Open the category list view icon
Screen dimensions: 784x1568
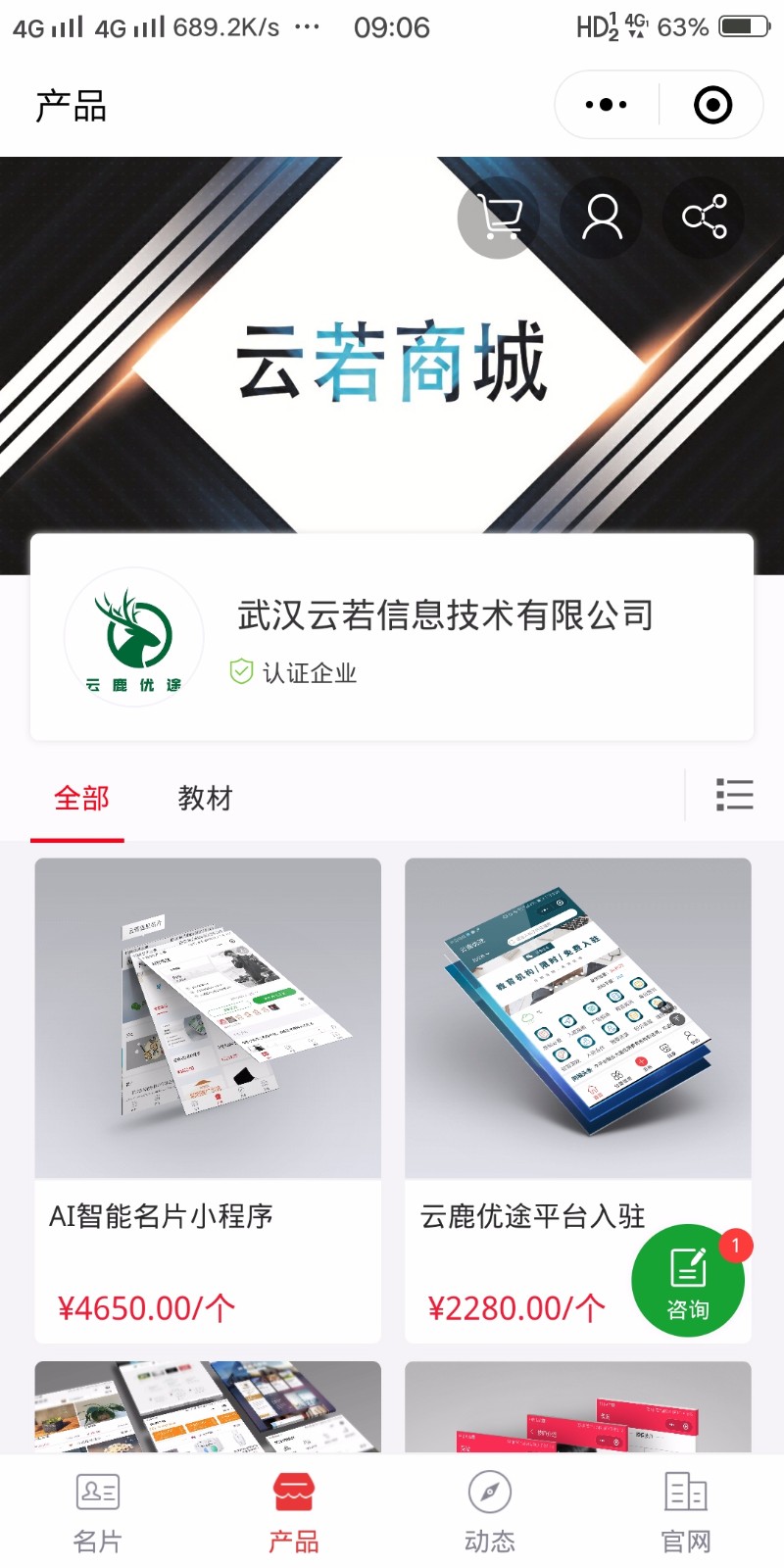734,795
